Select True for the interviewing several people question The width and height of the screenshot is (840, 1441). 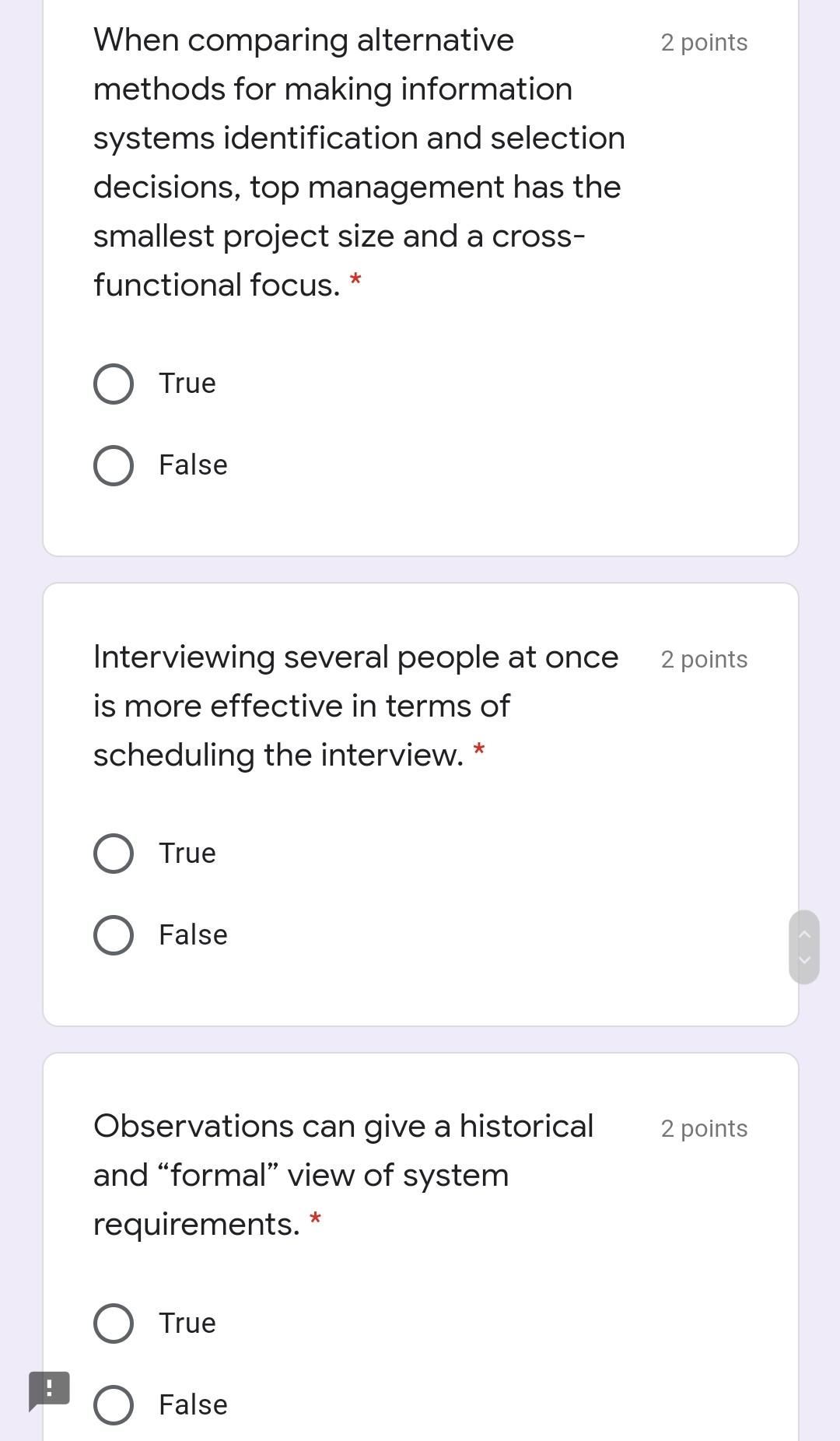click(x=113, y=852)
